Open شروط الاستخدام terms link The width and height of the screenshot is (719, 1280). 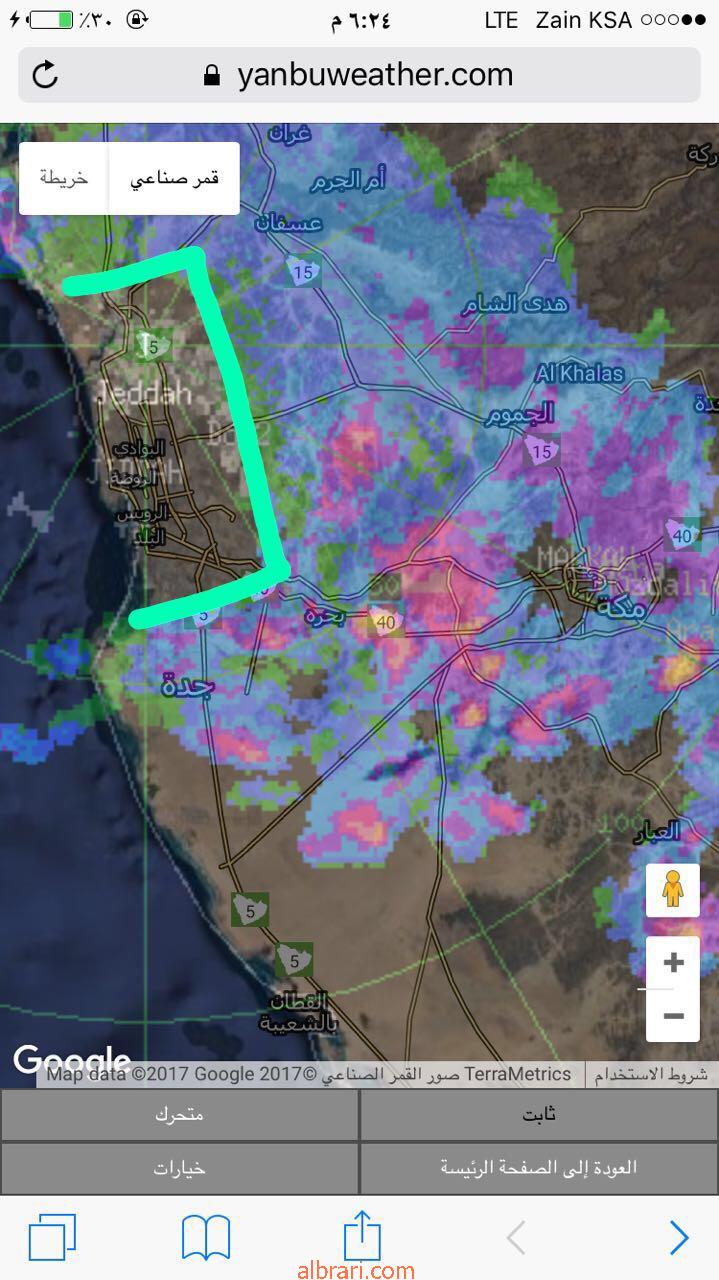pyautogui.click(x=651, y=1075)
